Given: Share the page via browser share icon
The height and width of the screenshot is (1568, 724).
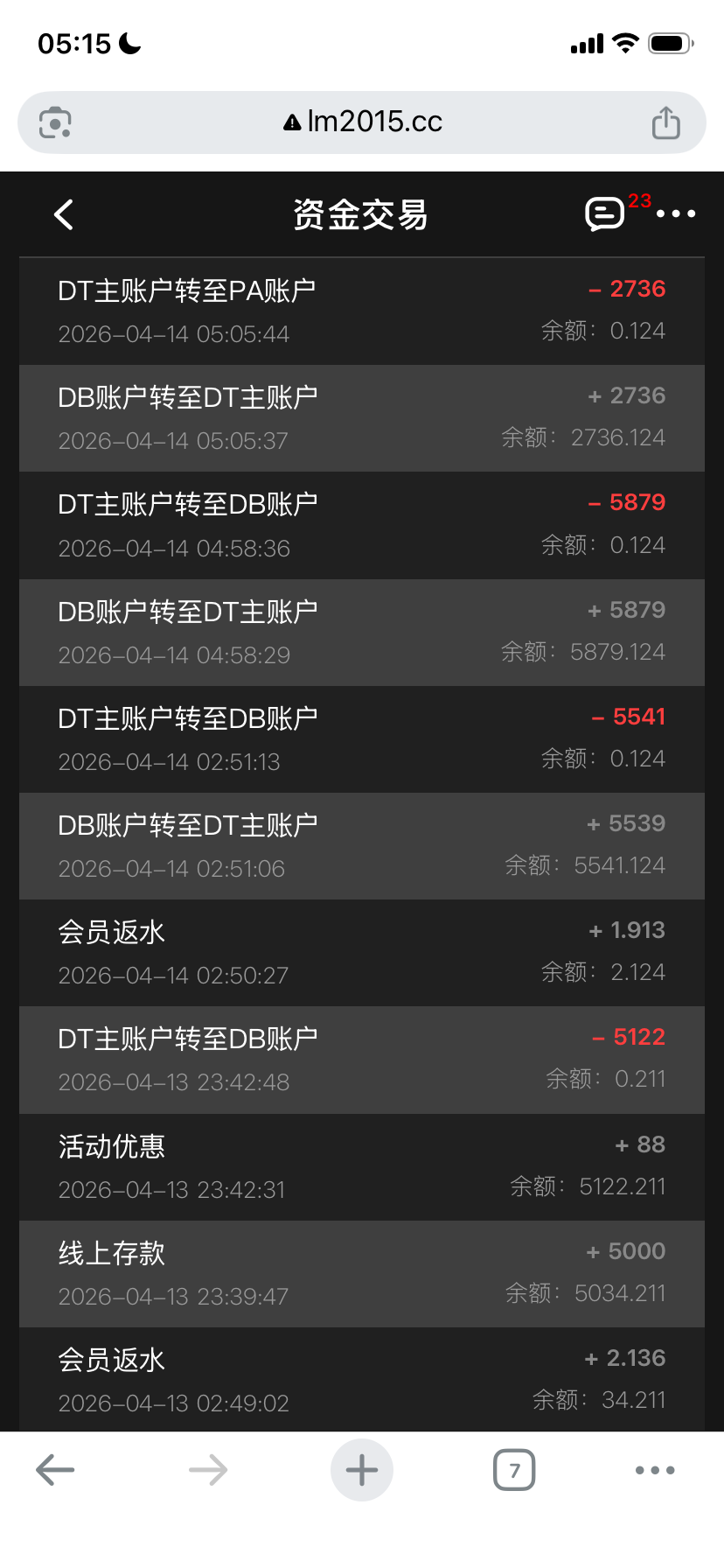Looking at the screenshot, I should [x=665, y=122].
